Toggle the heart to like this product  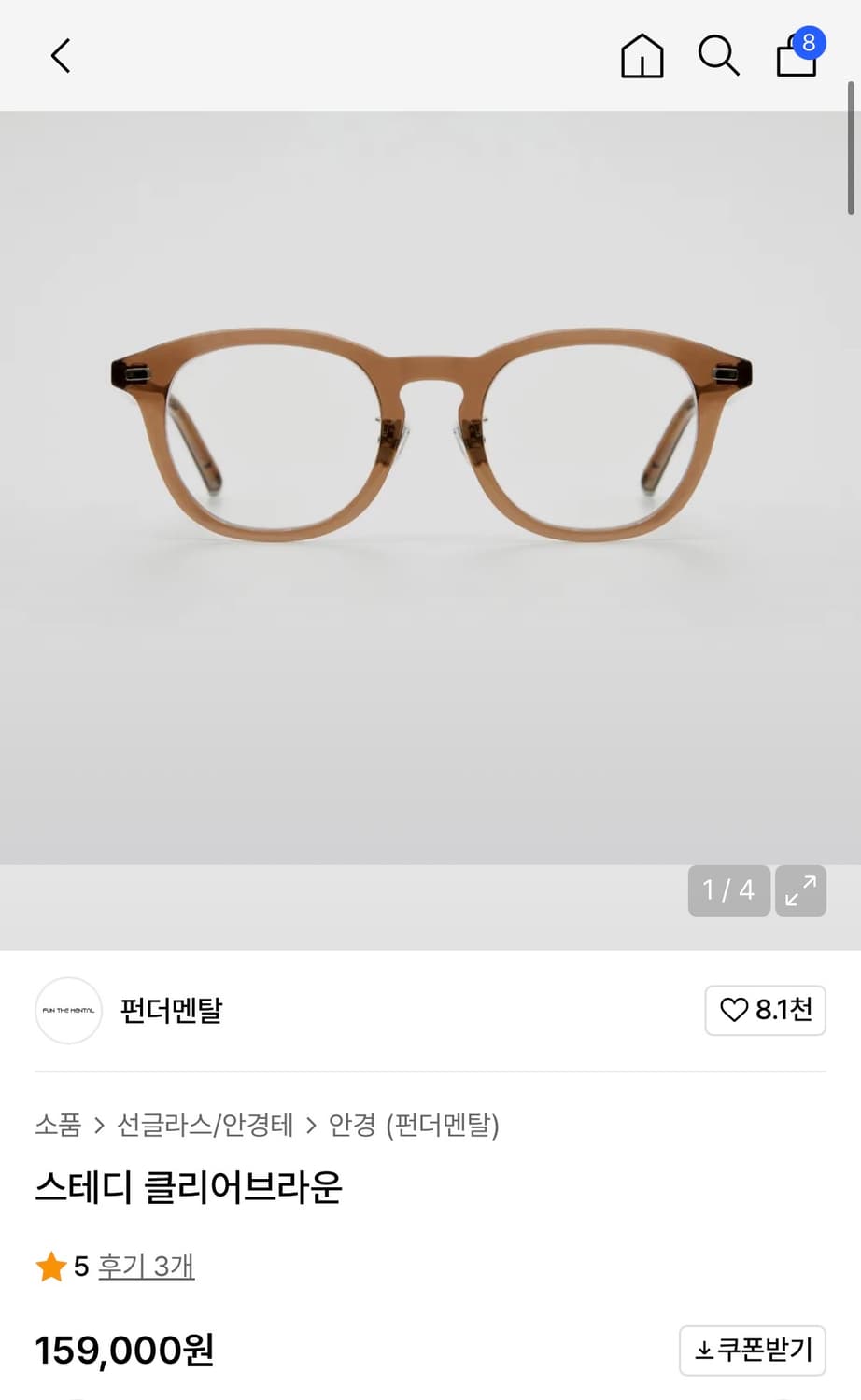coord(737,1011)
